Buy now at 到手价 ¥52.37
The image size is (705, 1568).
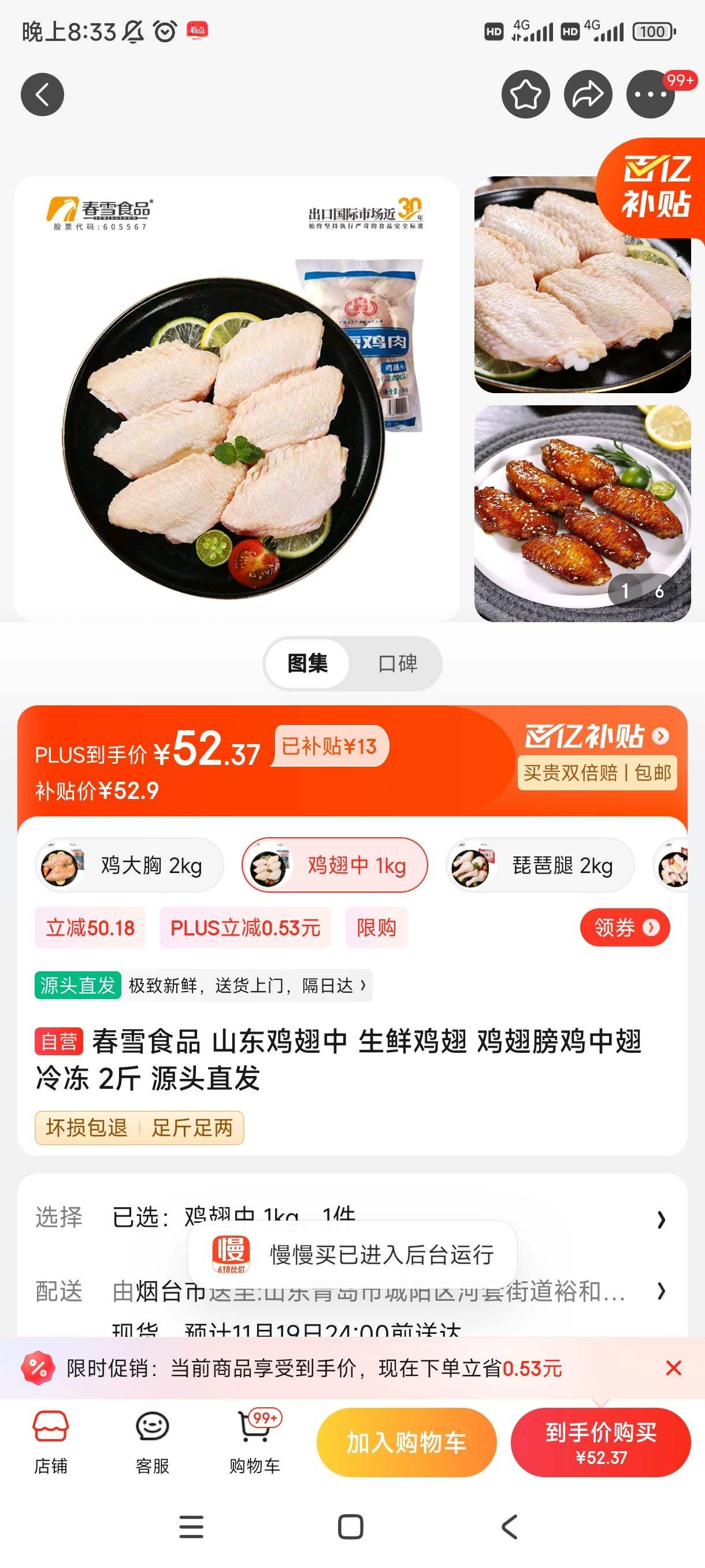[600, 1442]
